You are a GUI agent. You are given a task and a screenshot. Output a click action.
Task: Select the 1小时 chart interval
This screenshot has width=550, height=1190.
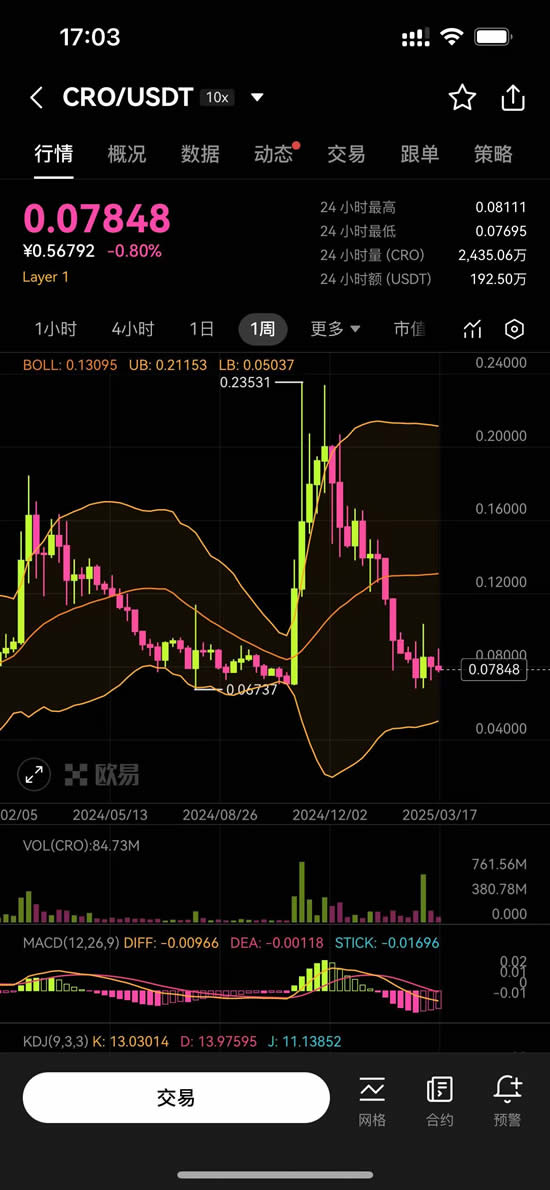pyautogui.click(x=55, y=329)
